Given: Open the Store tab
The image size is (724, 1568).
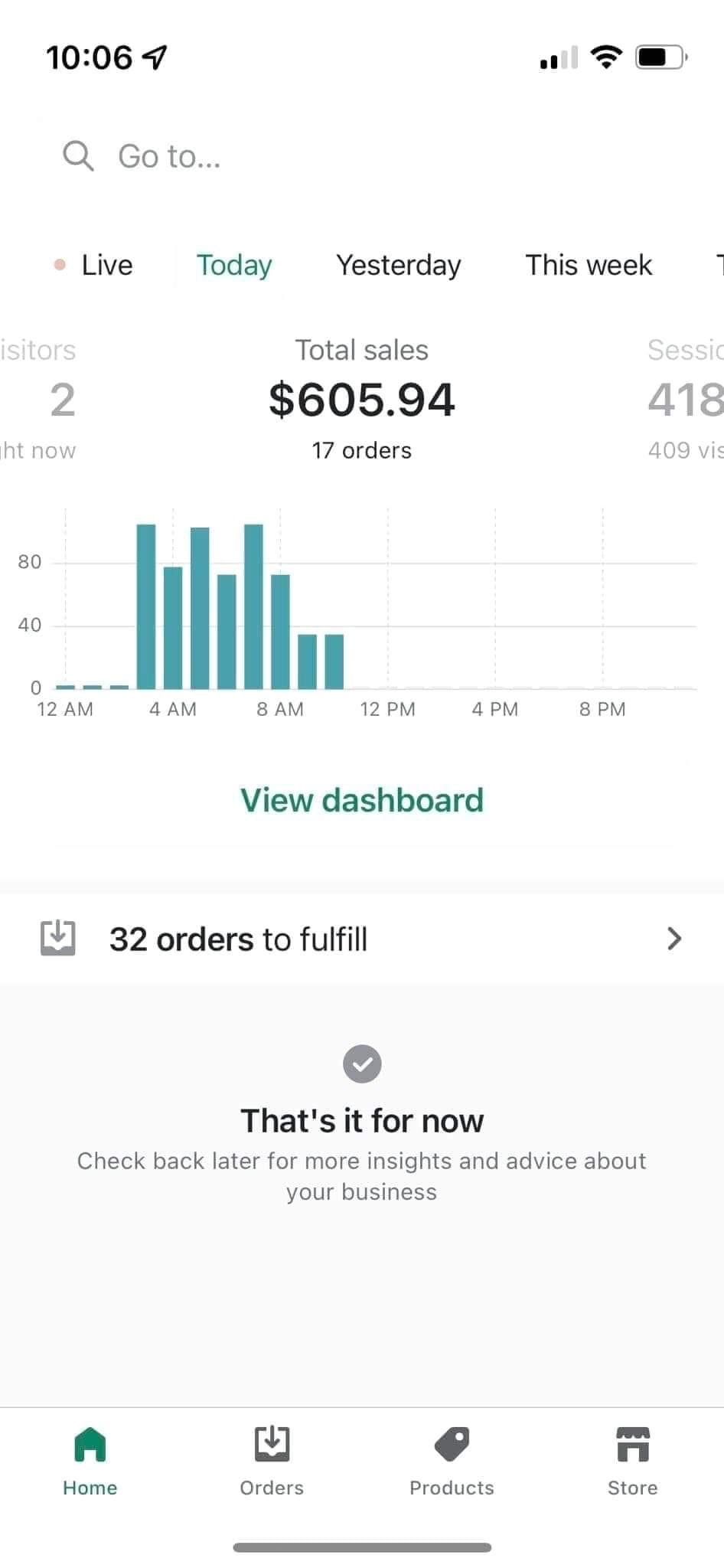Looking at the screenshot, I should click(632, 1461).
